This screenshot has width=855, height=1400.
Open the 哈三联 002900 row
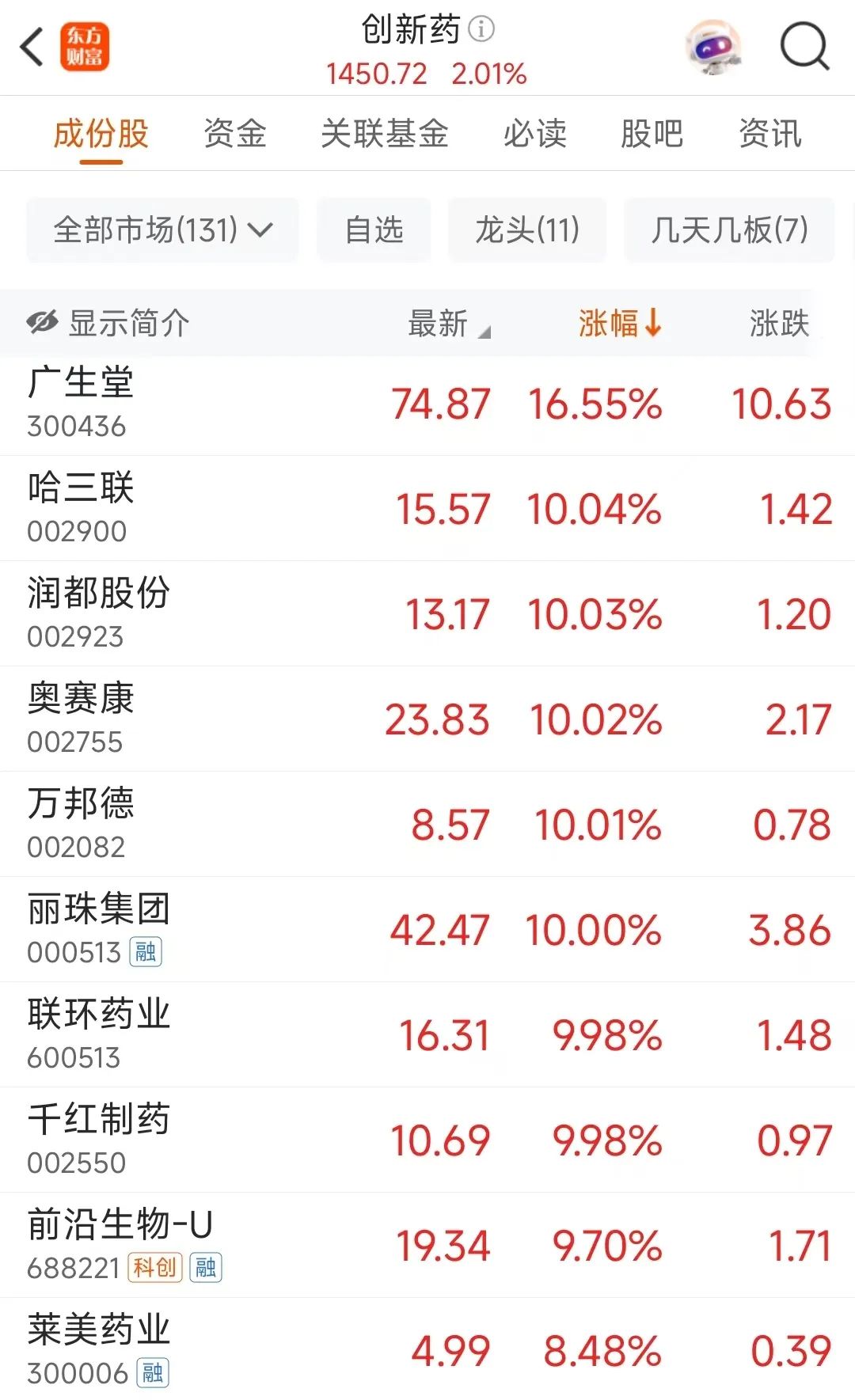[427, 508]
